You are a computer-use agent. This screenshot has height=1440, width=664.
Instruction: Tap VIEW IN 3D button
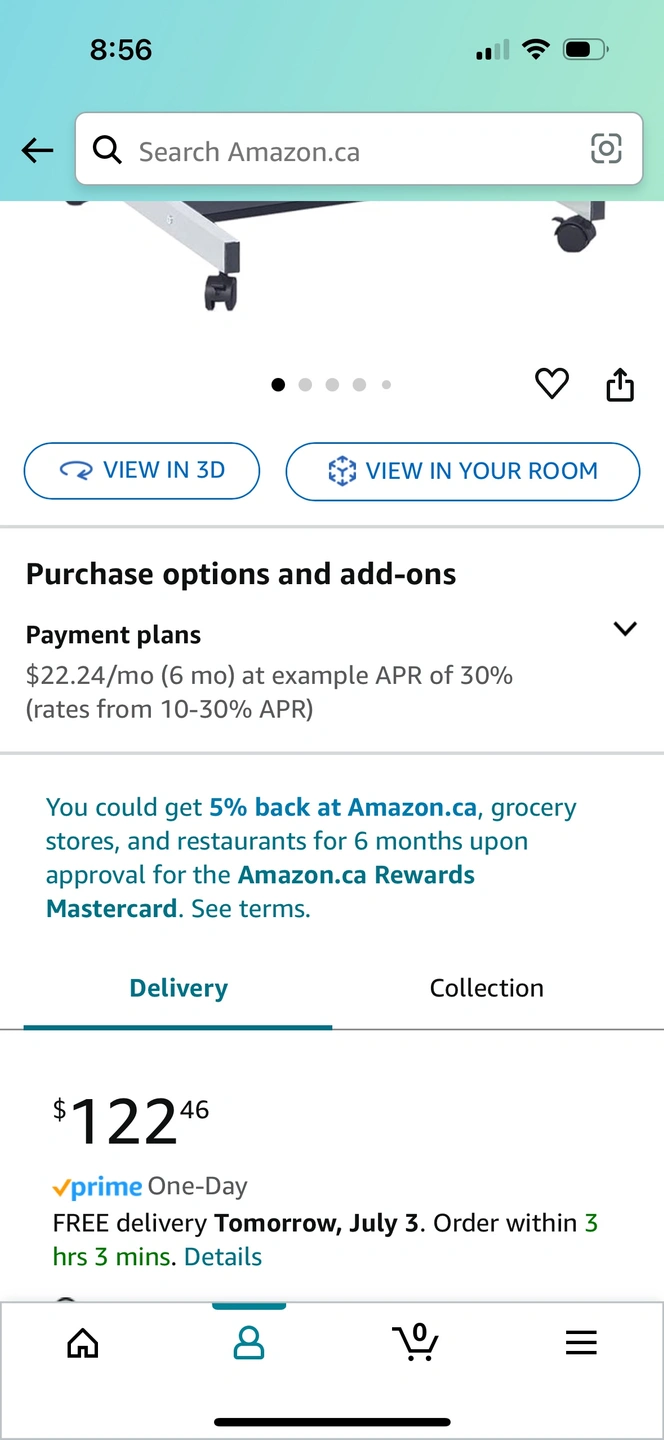[142, 470]
